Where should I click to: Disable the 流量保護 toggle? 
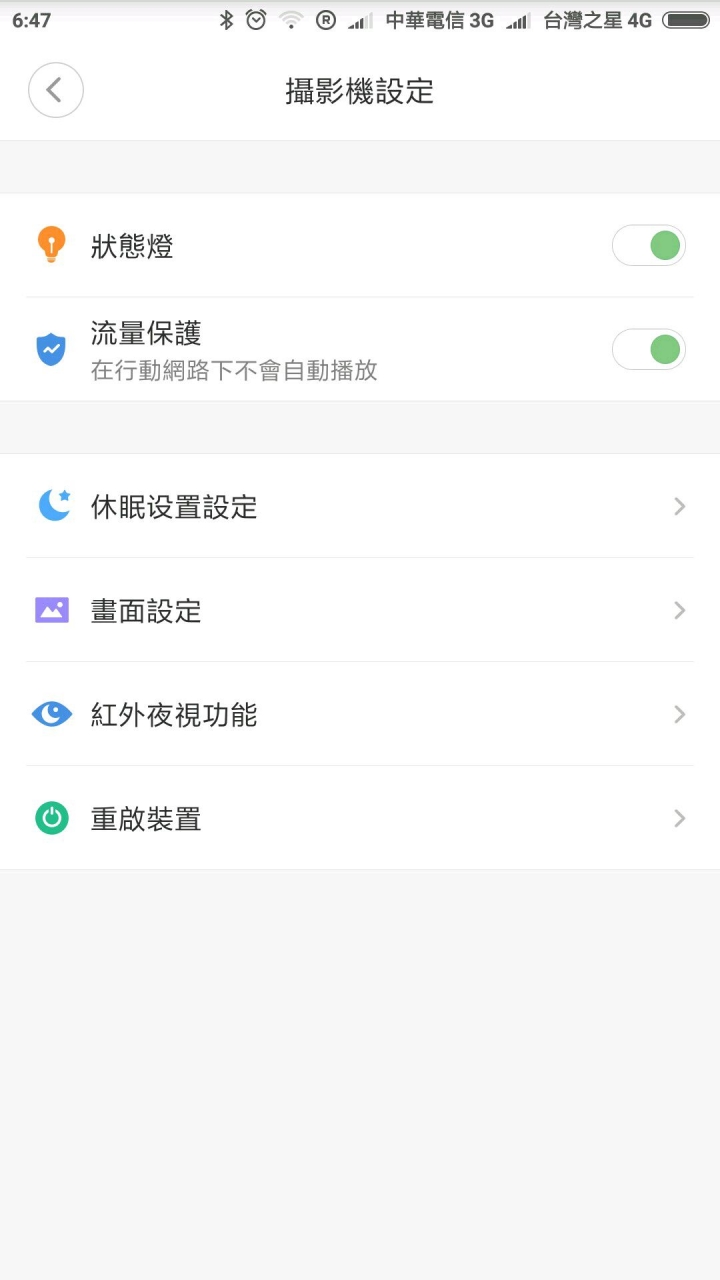(x=649, y=349)
